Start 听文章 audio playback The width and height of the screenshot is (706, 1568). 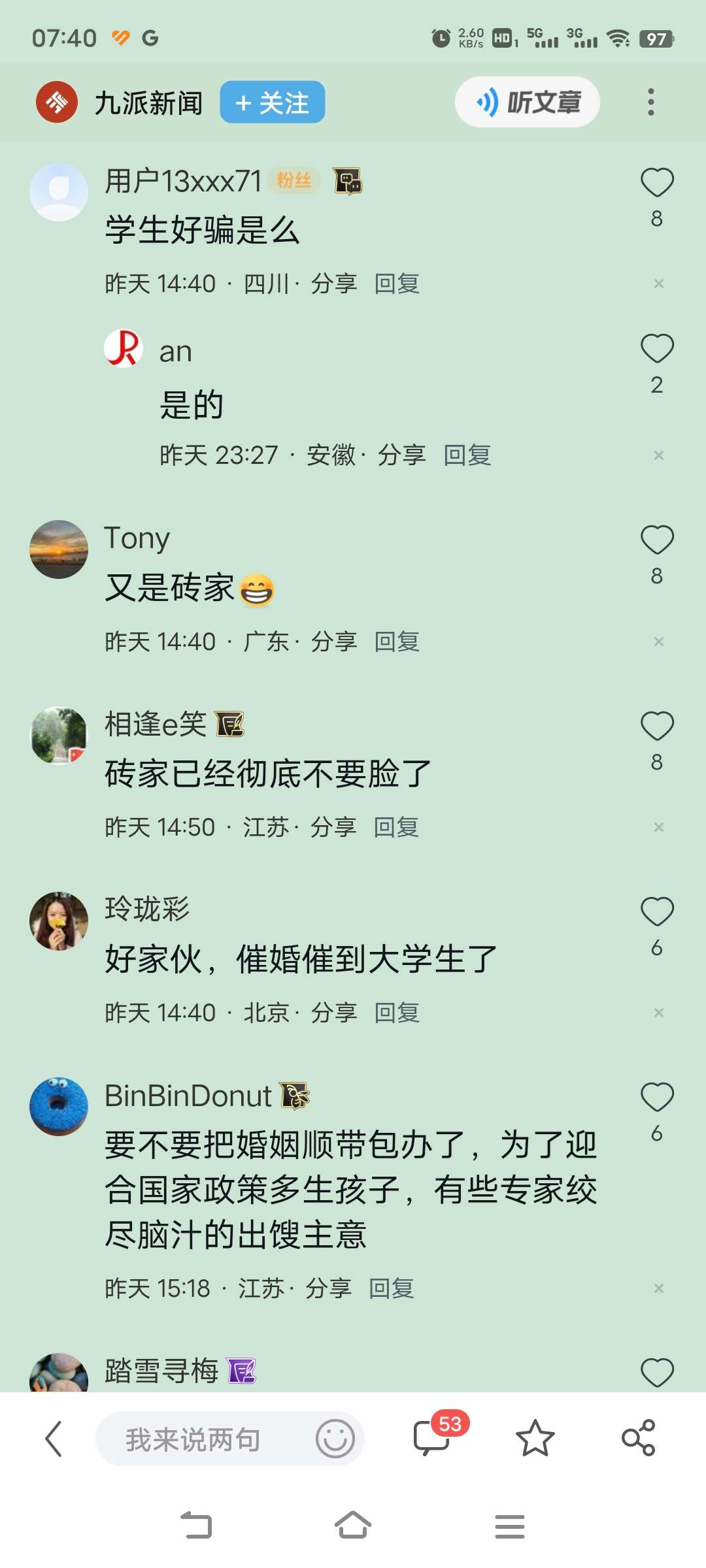(527, 103)
